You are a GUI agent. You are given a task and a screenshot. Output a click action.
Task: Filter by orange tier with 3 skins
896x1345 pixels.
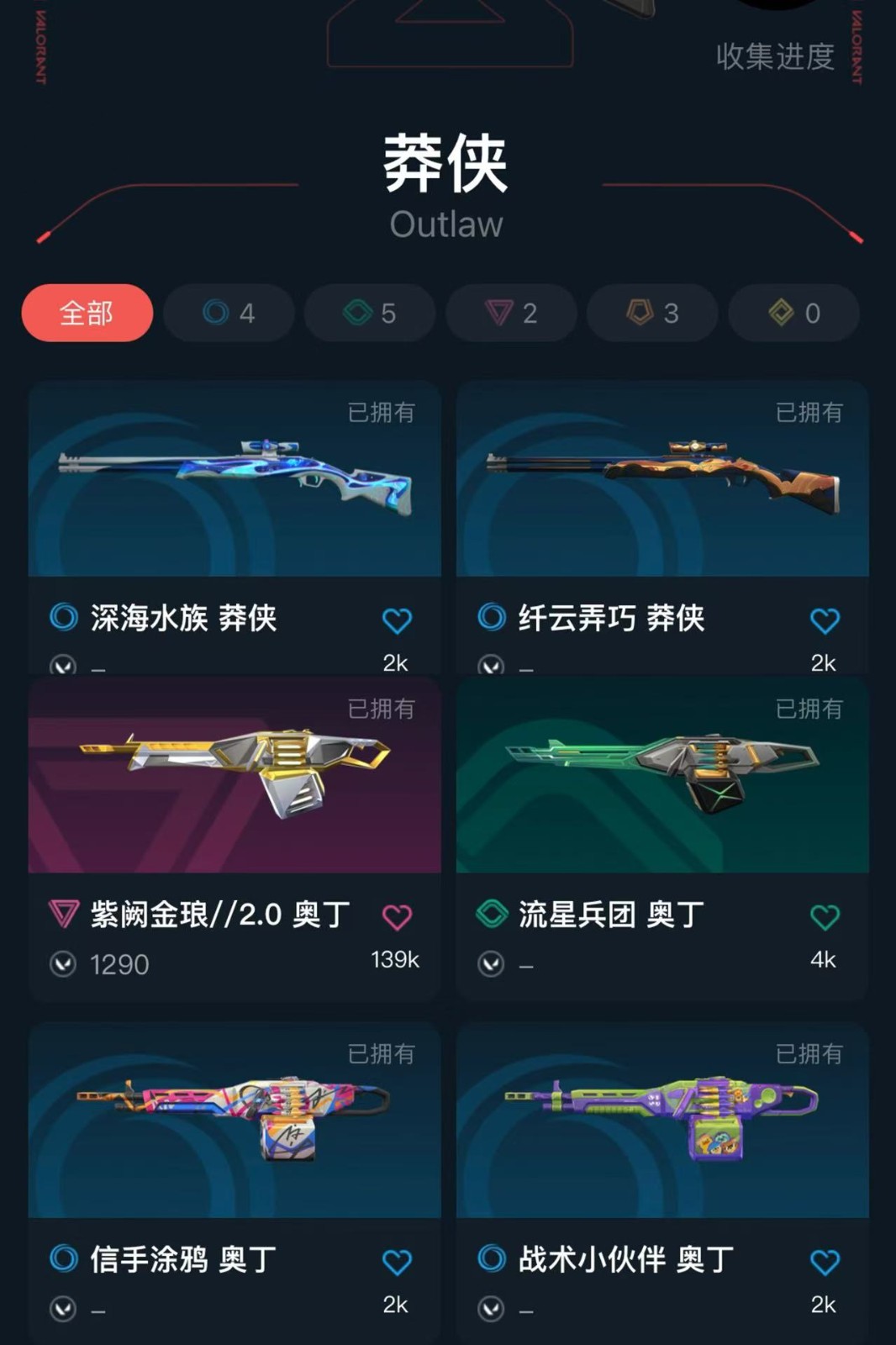652,313
